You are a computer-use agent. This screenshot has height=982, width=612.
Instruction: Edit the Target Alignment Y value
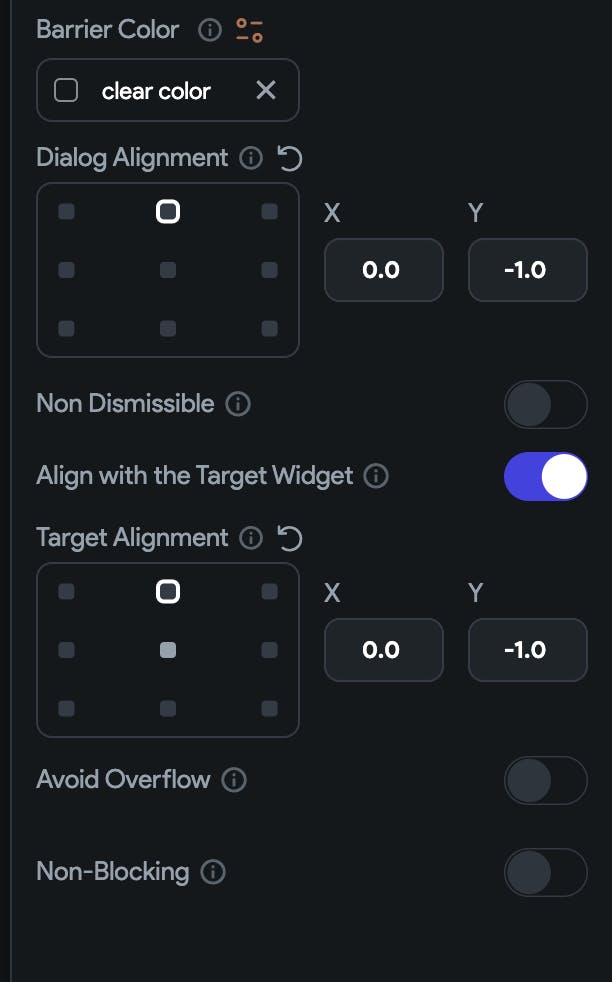(x=527, y=650)
